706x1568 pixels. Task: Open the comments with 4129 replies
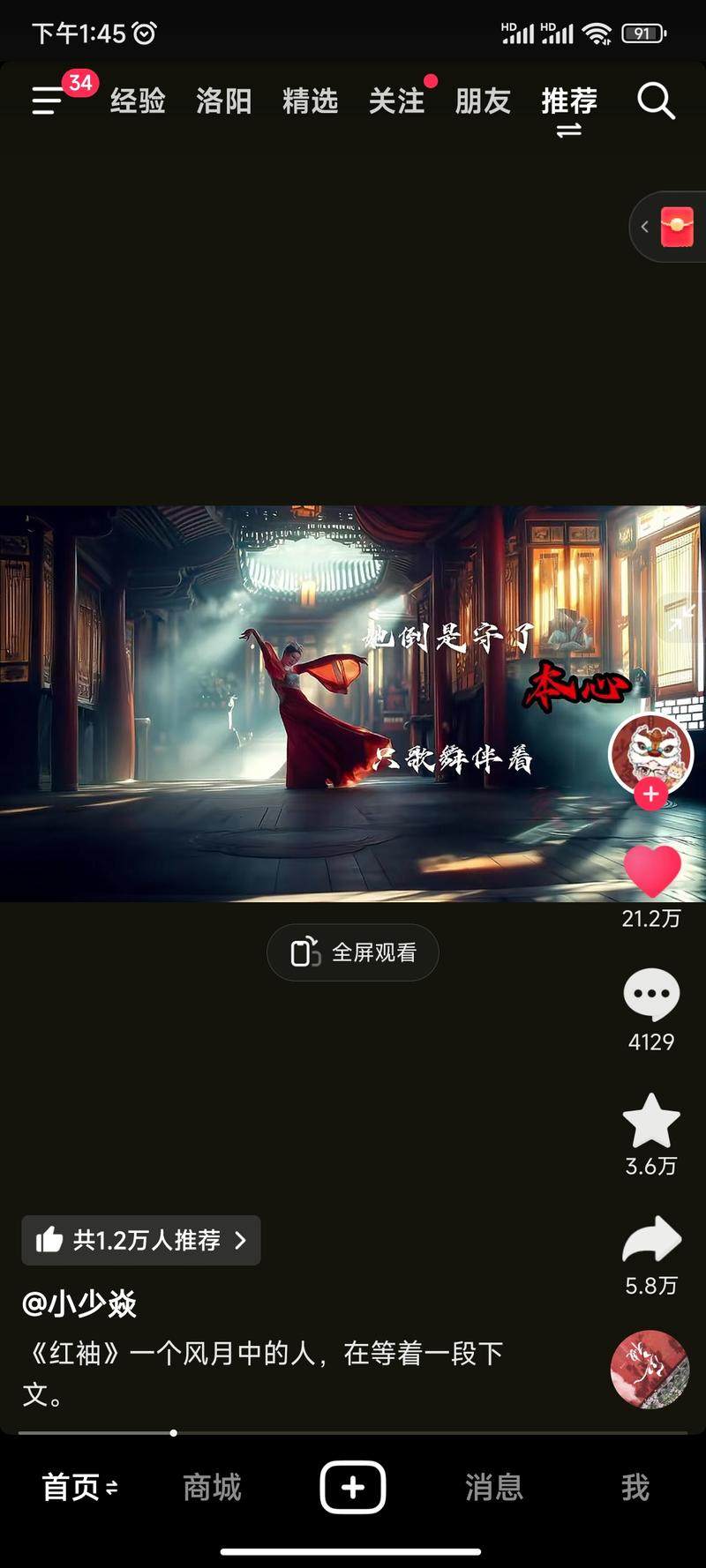click(651, 995)
